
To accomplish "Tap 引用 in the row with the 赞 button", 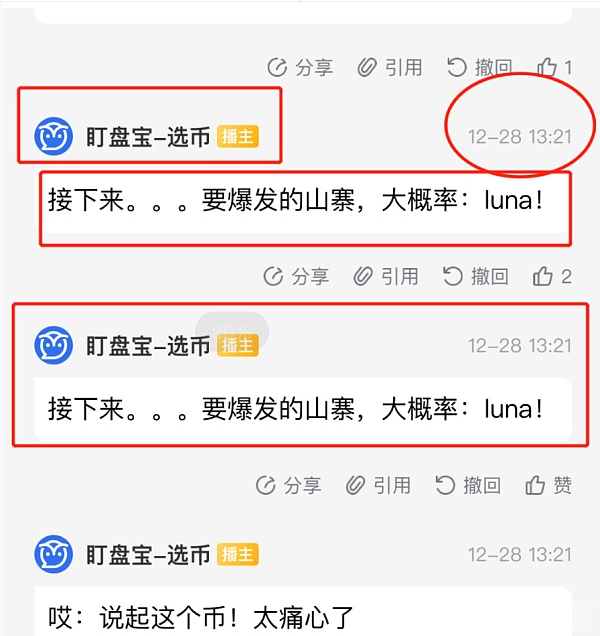I will click(x=379, y=486).
